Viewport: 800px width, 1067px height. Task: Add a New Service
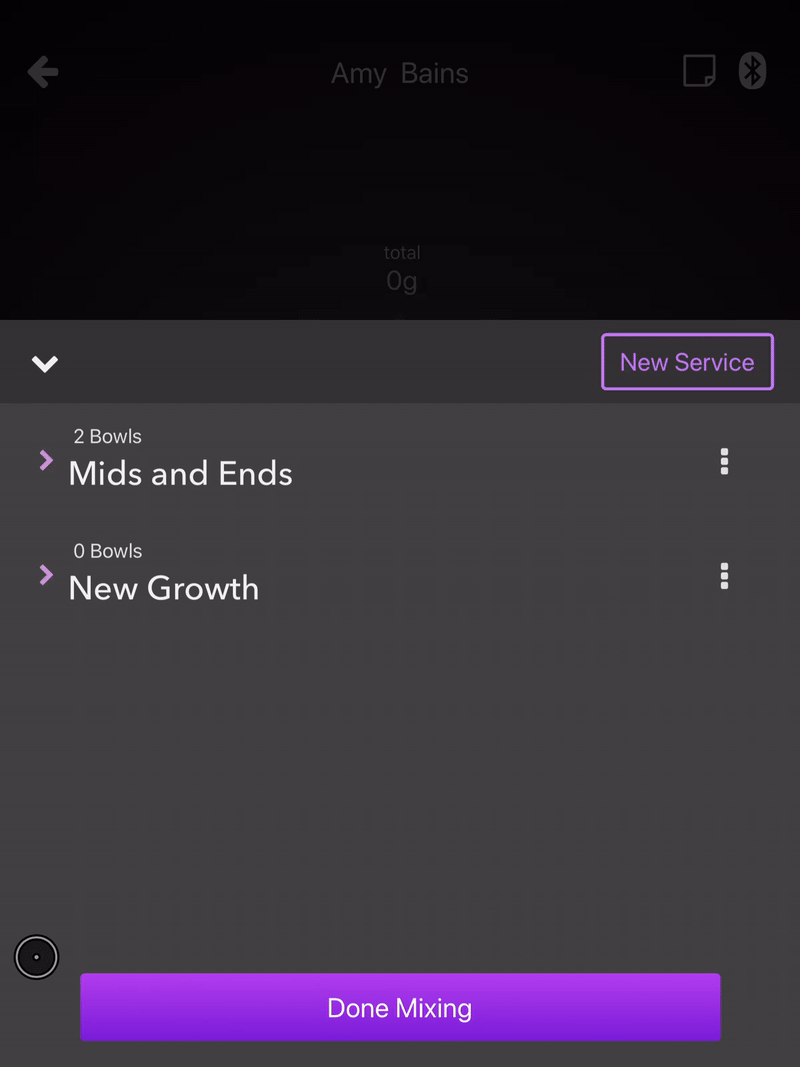pos(687,362)
